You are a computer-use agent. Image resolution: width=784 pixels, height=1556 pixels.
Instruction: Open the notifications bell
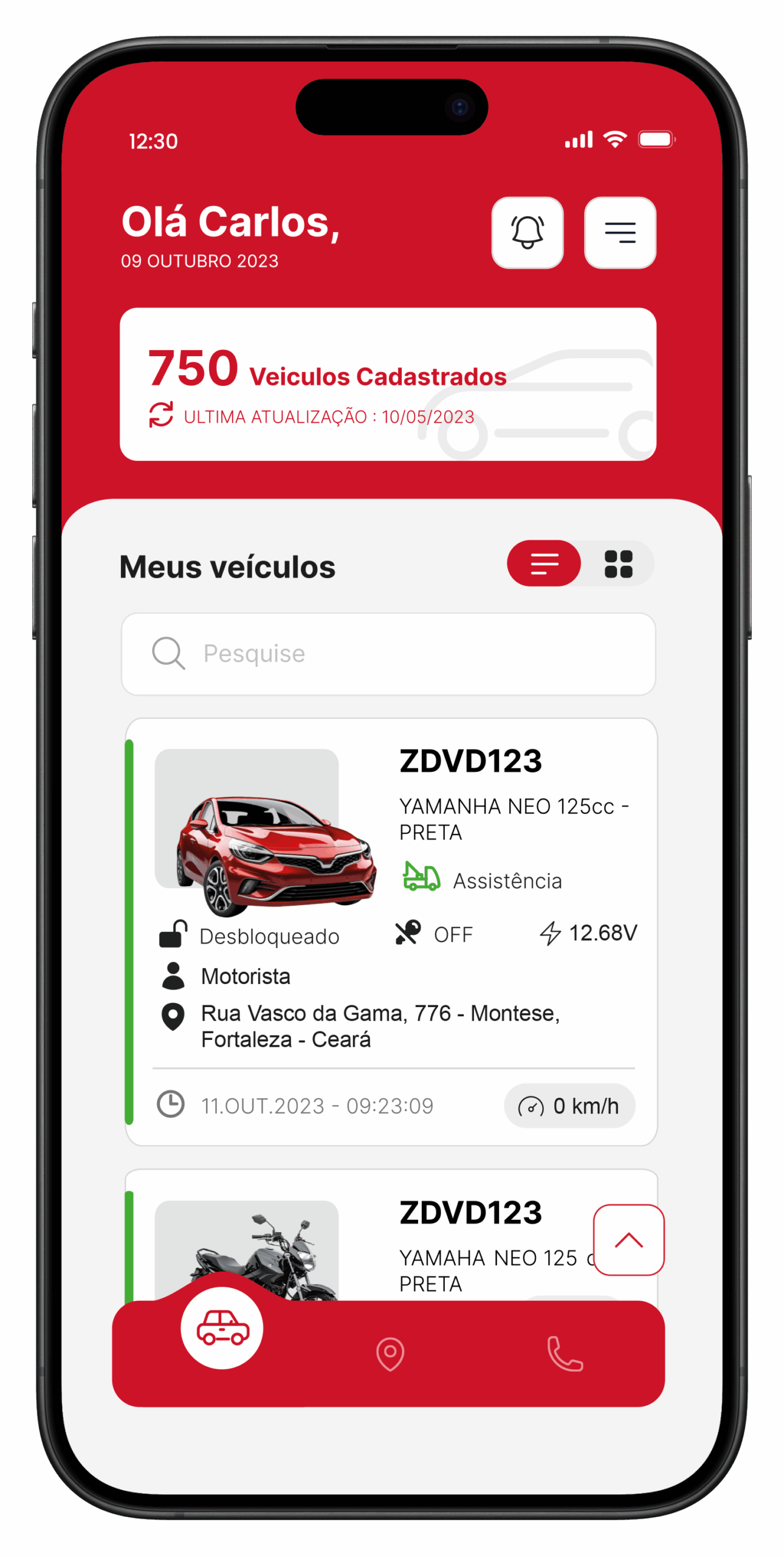click(x=527, y=232)
